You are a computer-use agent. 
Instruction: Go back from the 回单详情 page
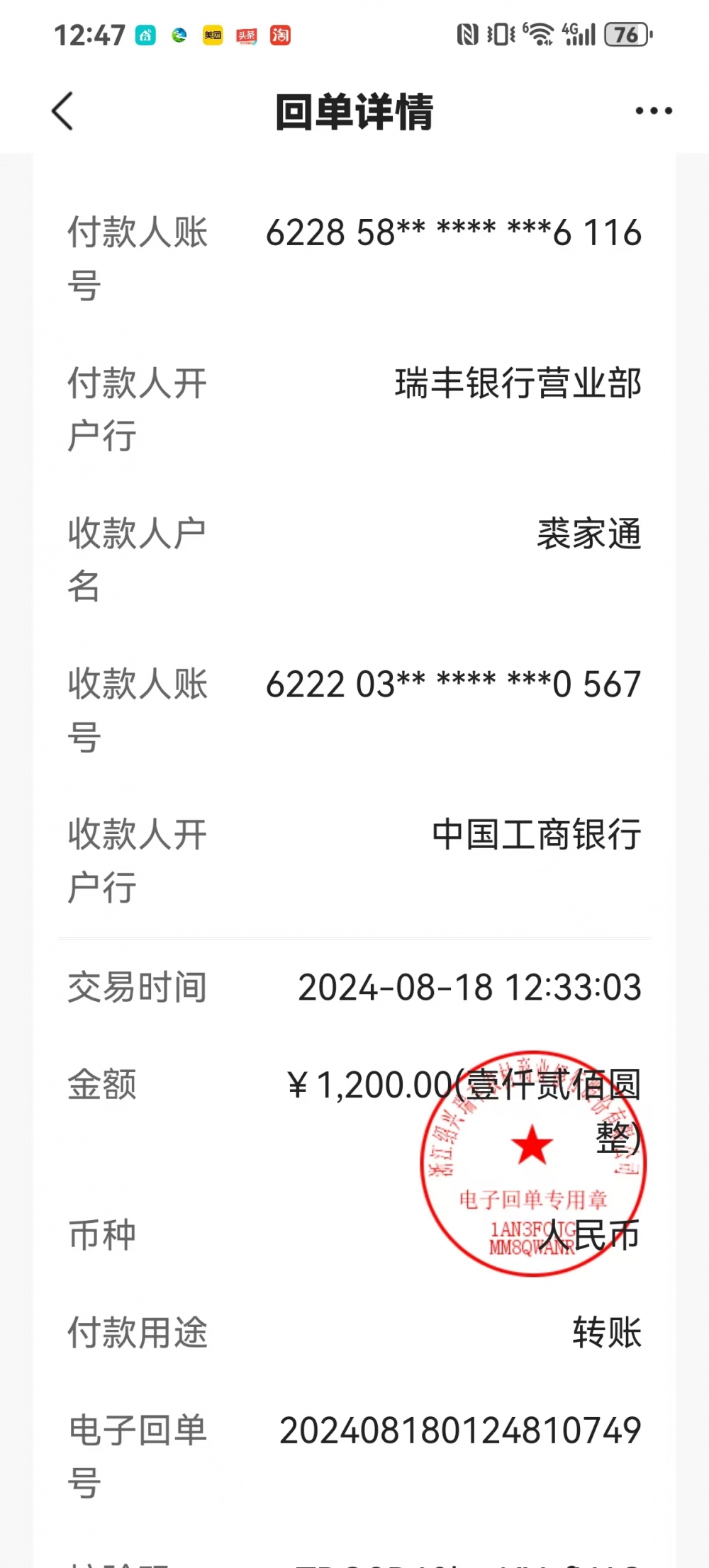click(x=62, y=111)
